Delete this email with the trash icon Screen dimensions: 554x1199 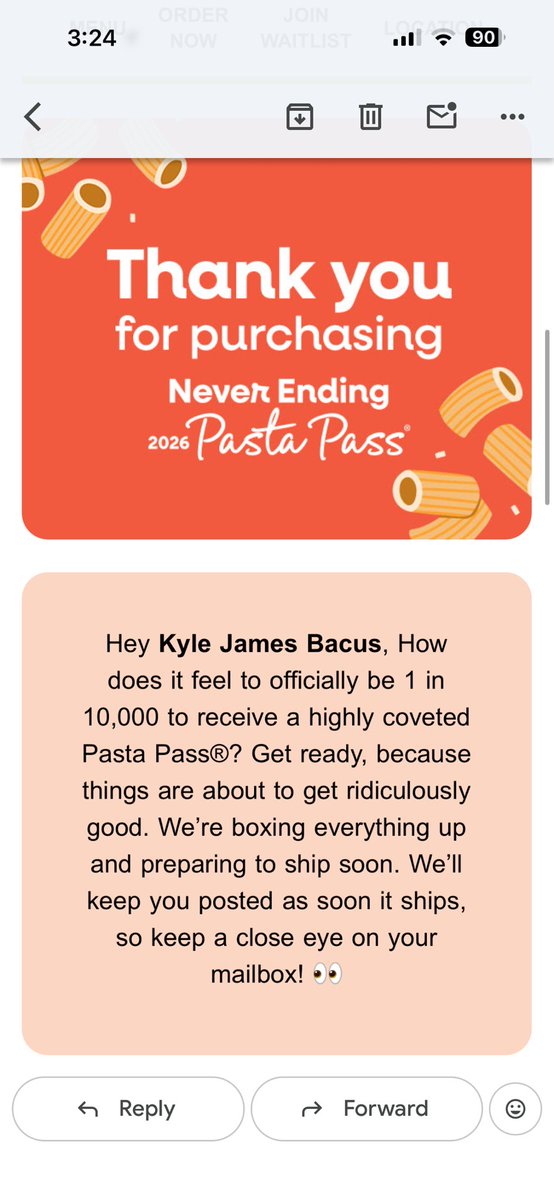coord(370,117)
